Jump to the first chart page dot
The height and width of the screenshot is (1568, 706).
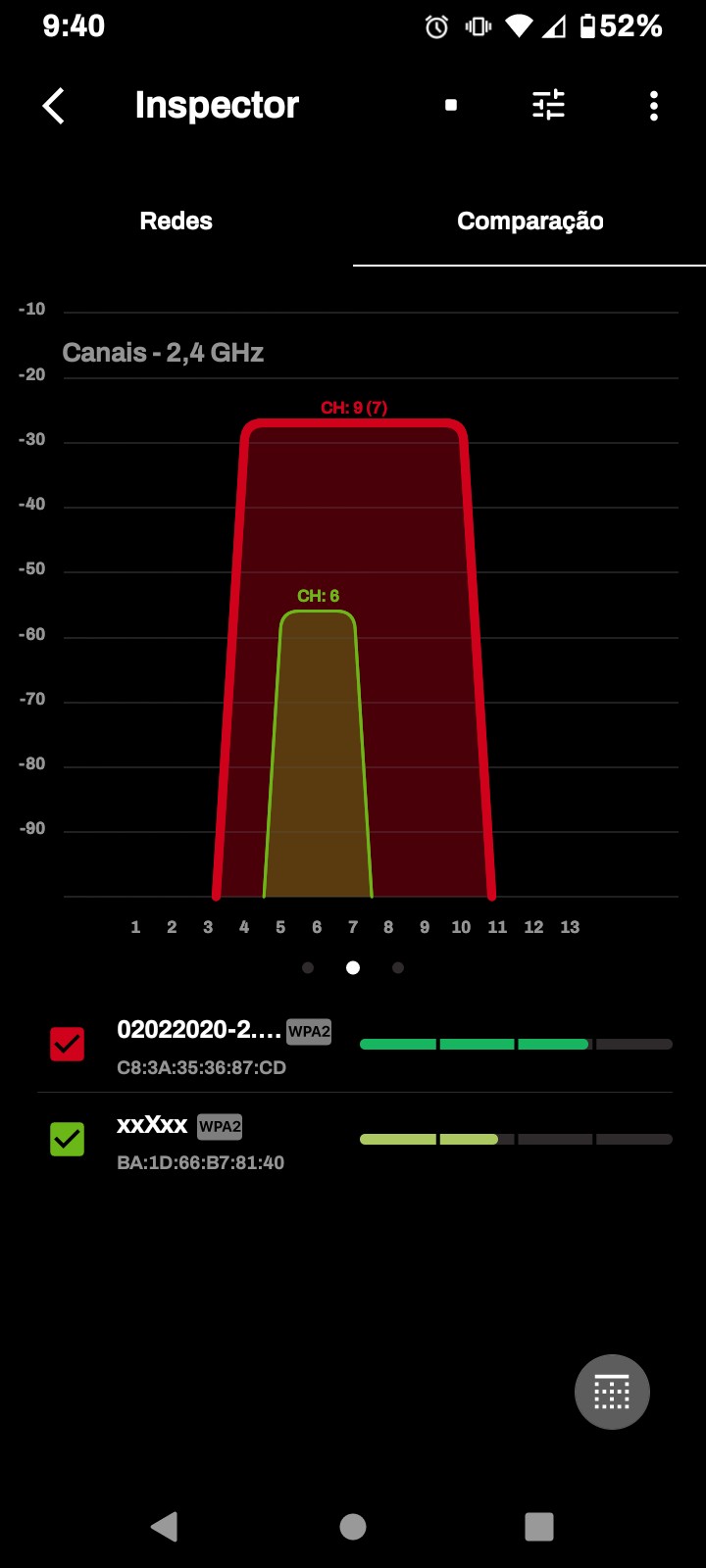point(308,968)
